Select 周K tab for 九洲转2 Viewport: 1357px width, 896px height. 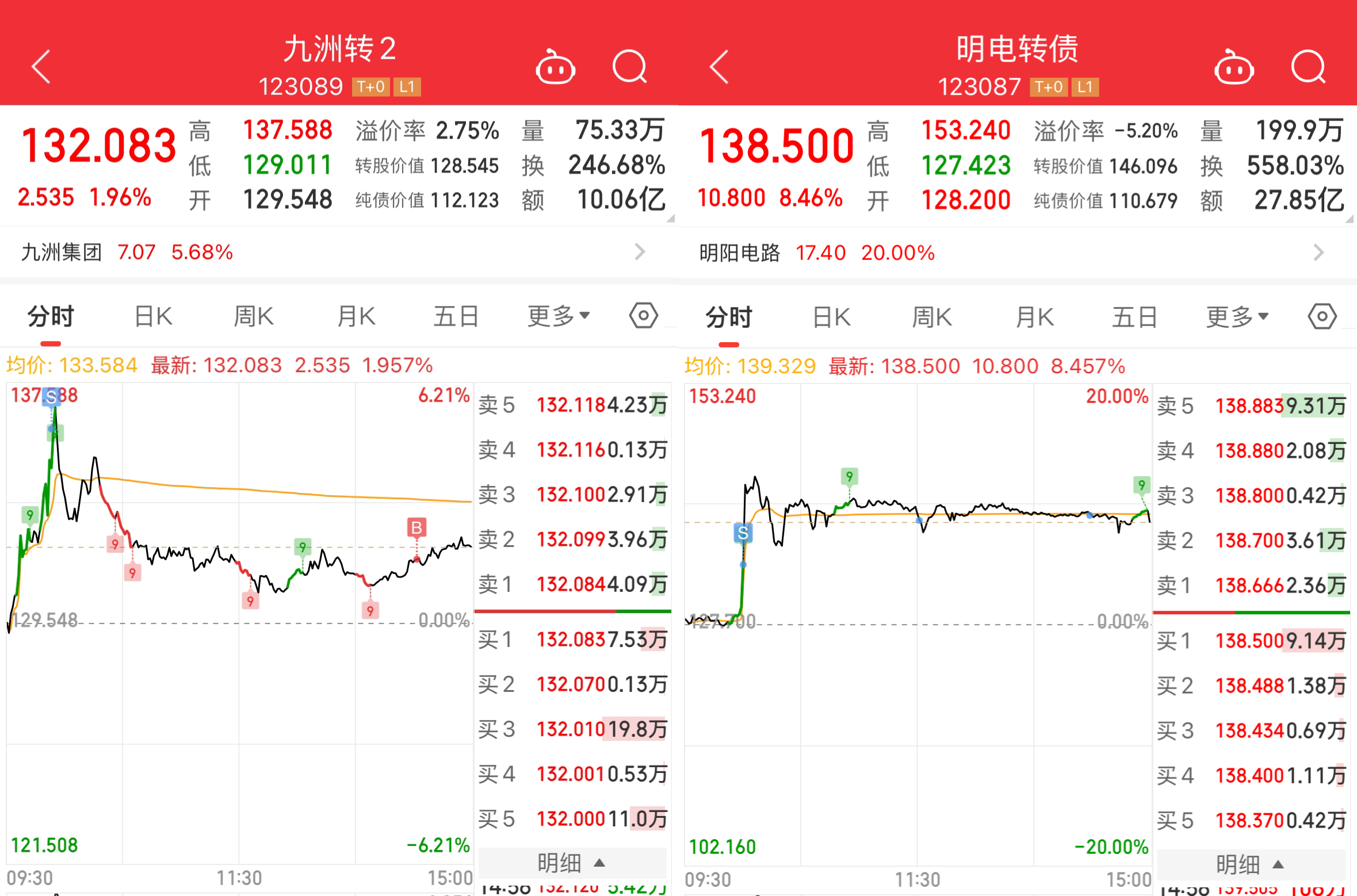[254, 316]
